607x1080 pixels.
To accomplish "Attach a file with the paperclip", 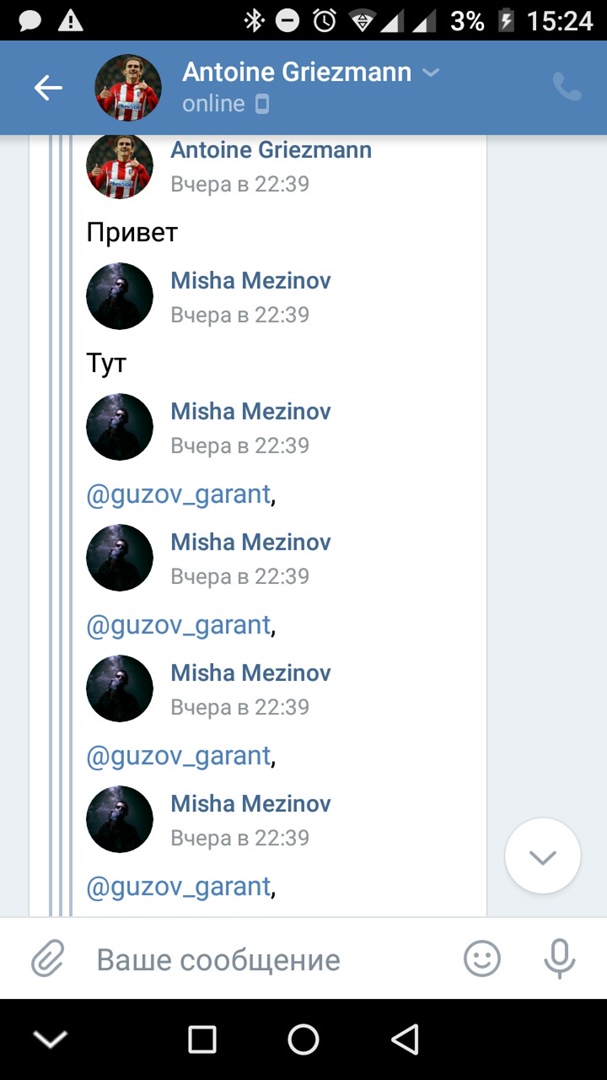I will pyautogui.click(x=47, y=960).
